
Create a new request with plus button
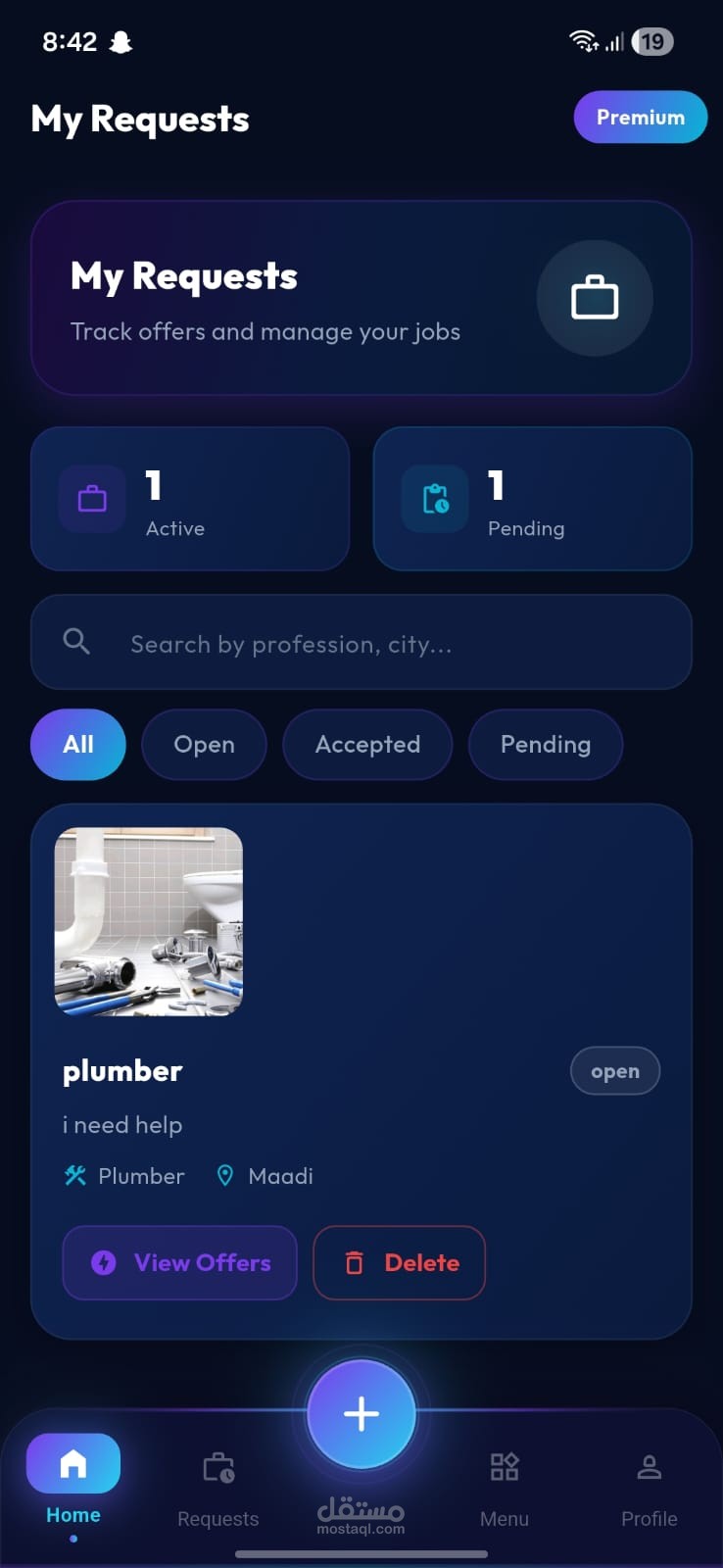361,1414
